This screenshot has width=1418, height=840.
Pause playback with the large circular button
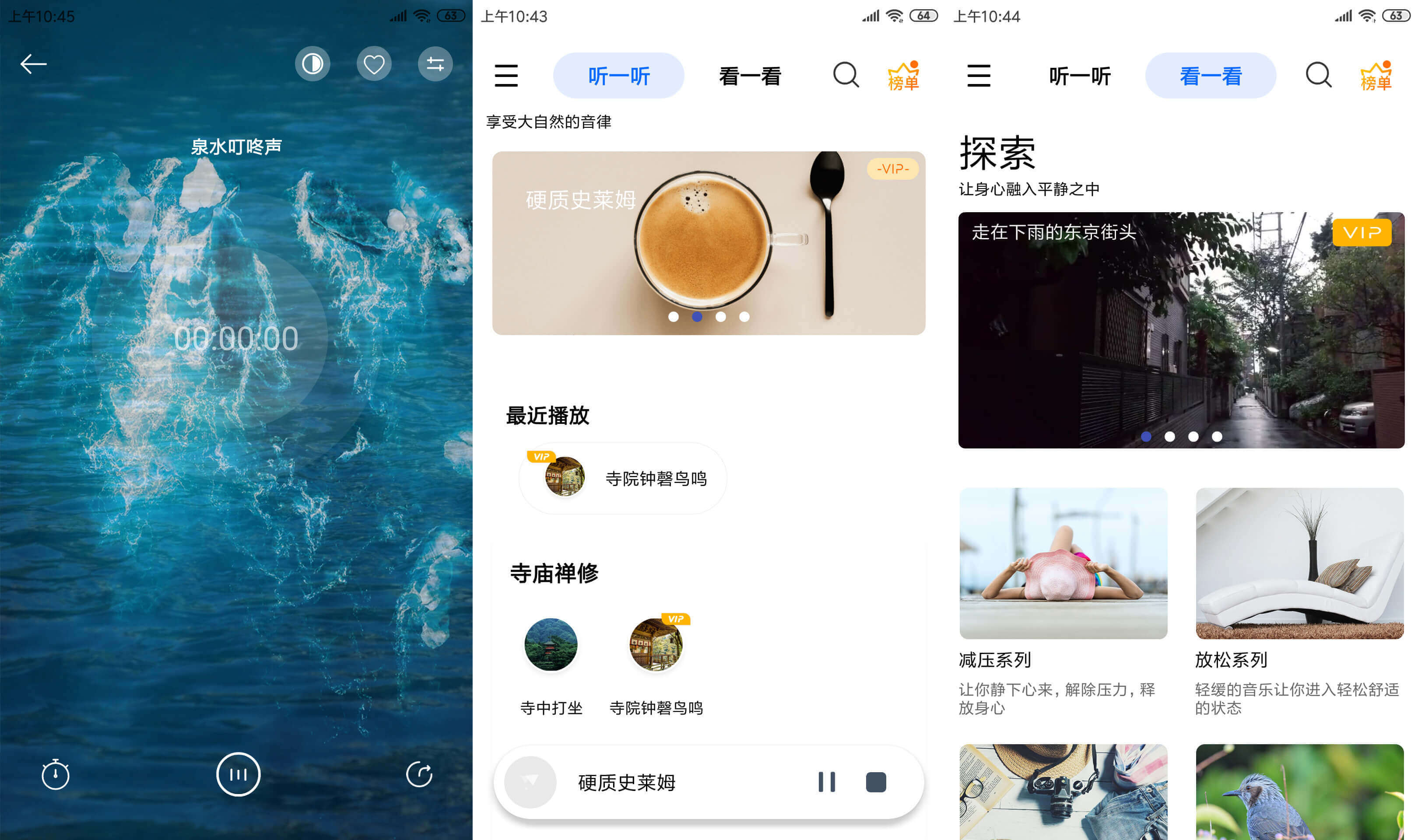click(x=239, y=774)
